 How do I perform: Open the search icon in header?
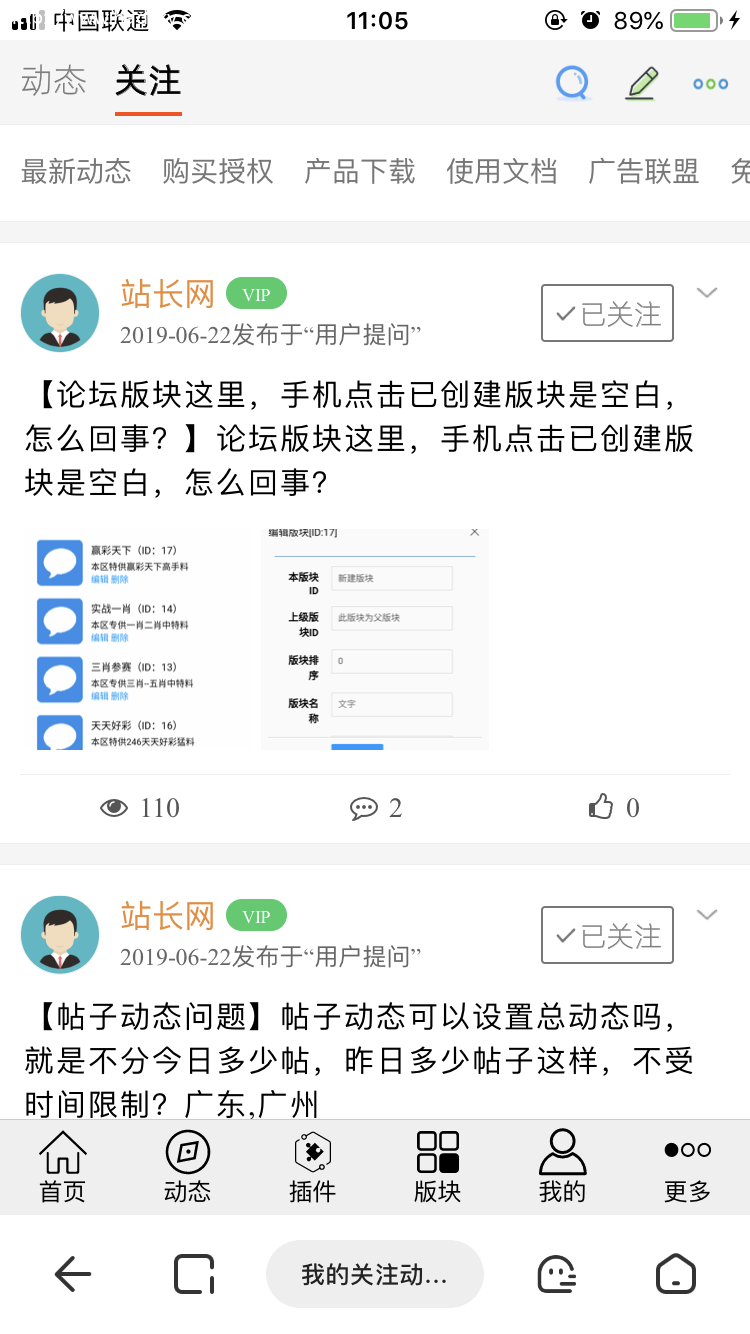(x=573, y=83)
